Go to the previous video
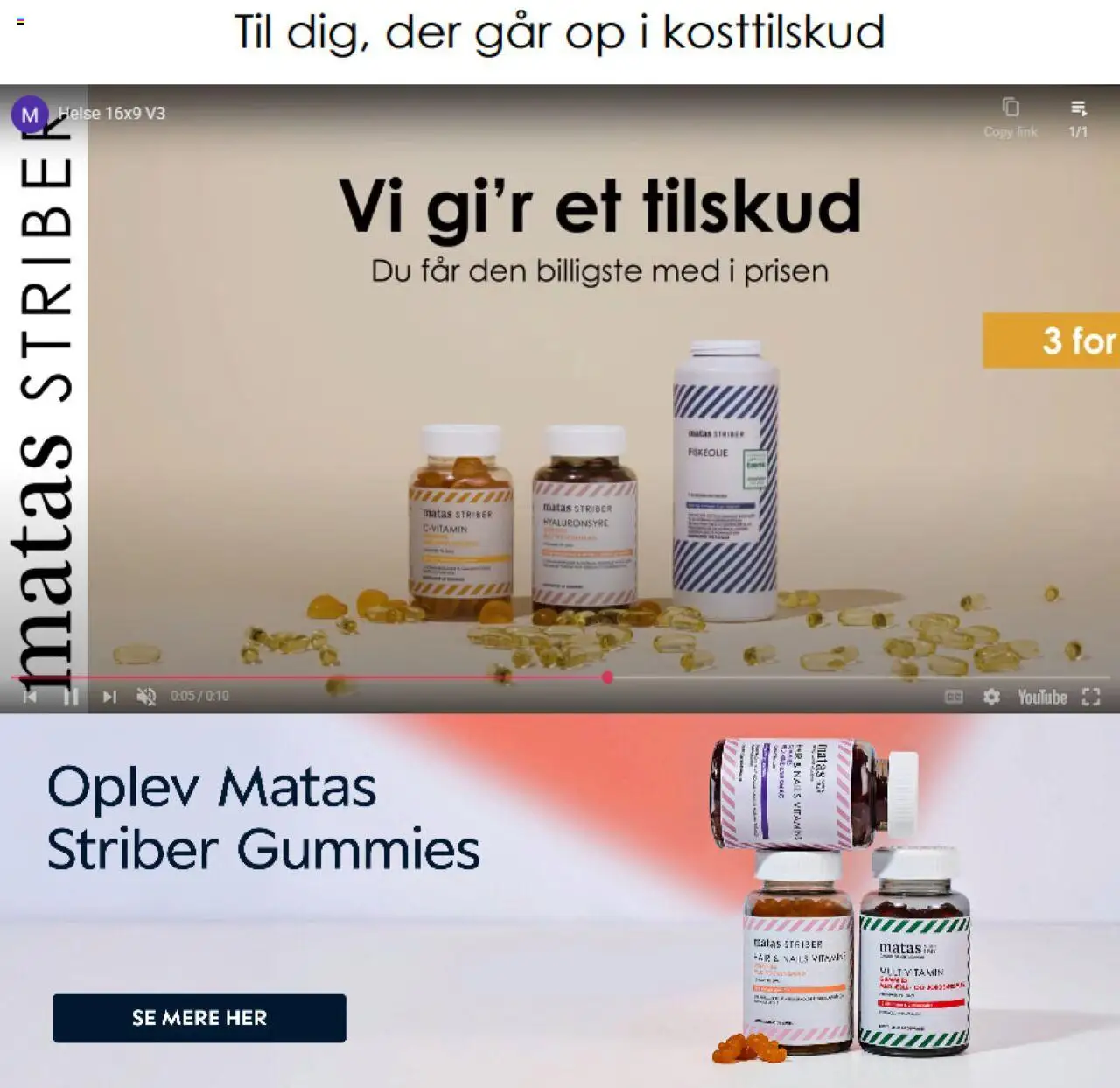 tap(30, 697)
